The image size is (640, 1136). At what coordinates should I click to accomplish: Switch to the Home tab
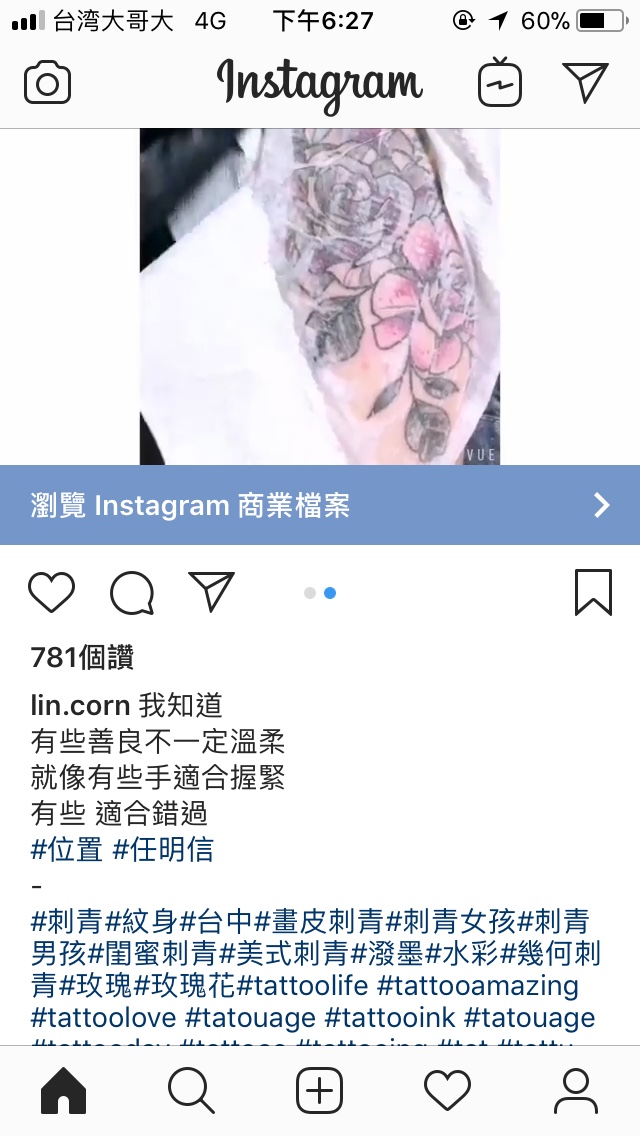click(64, 1091)
